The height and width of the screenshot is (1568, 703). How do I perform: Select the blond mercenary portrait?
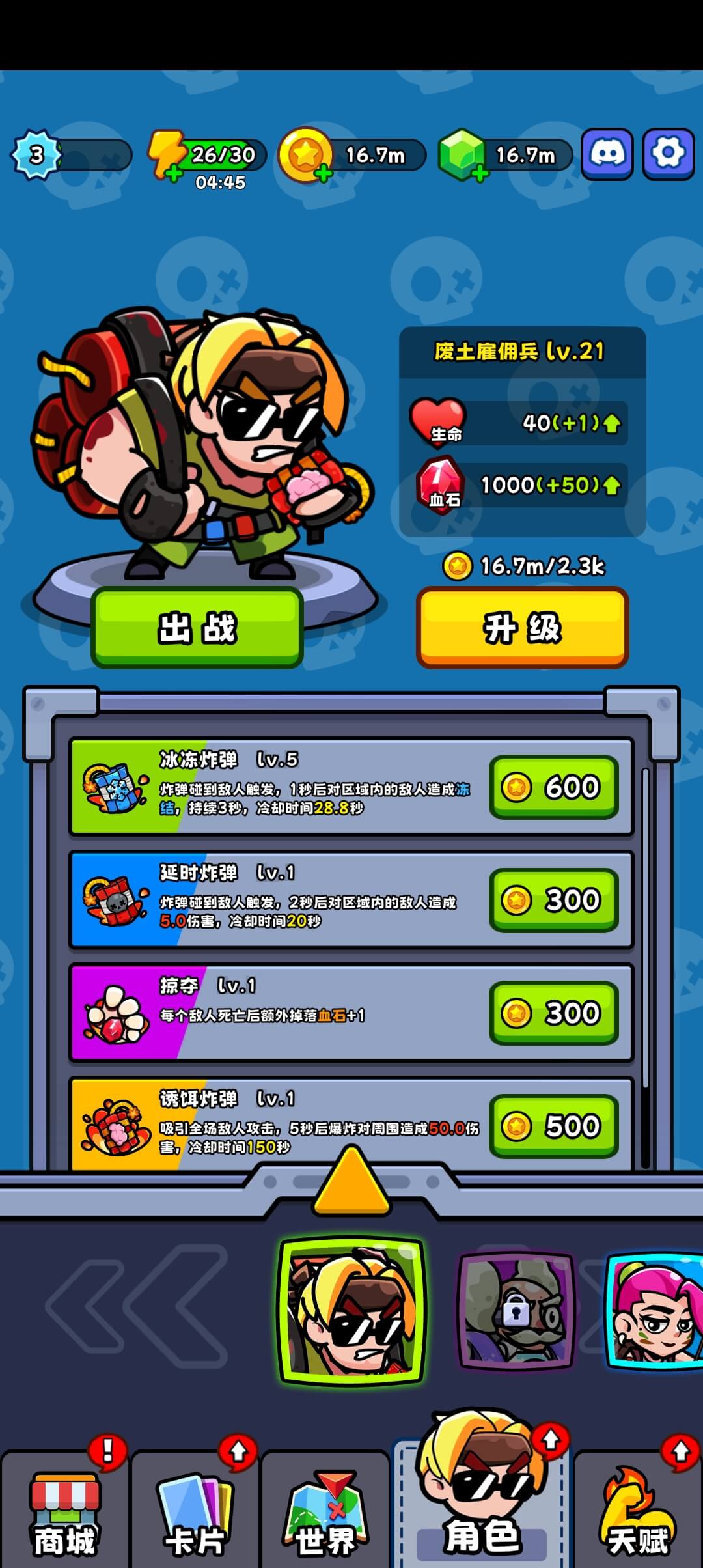click(x=352, y=1310)
